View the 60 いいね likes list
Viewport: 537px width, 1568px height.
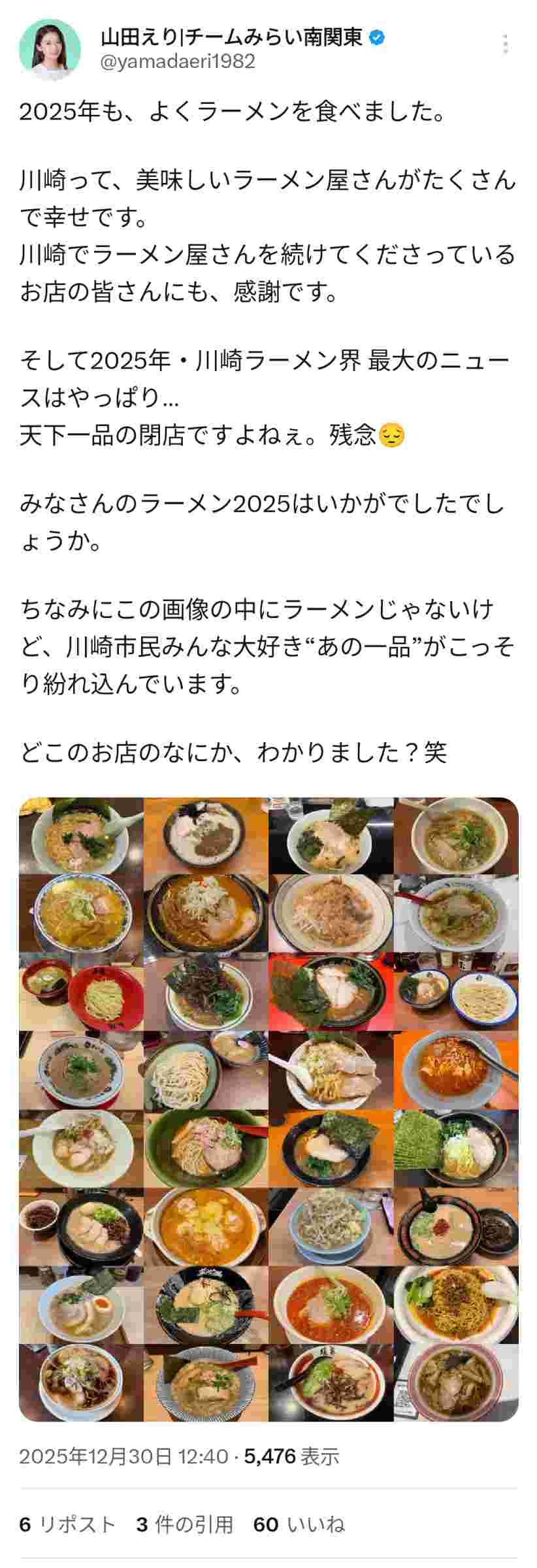coord(299,1525)
